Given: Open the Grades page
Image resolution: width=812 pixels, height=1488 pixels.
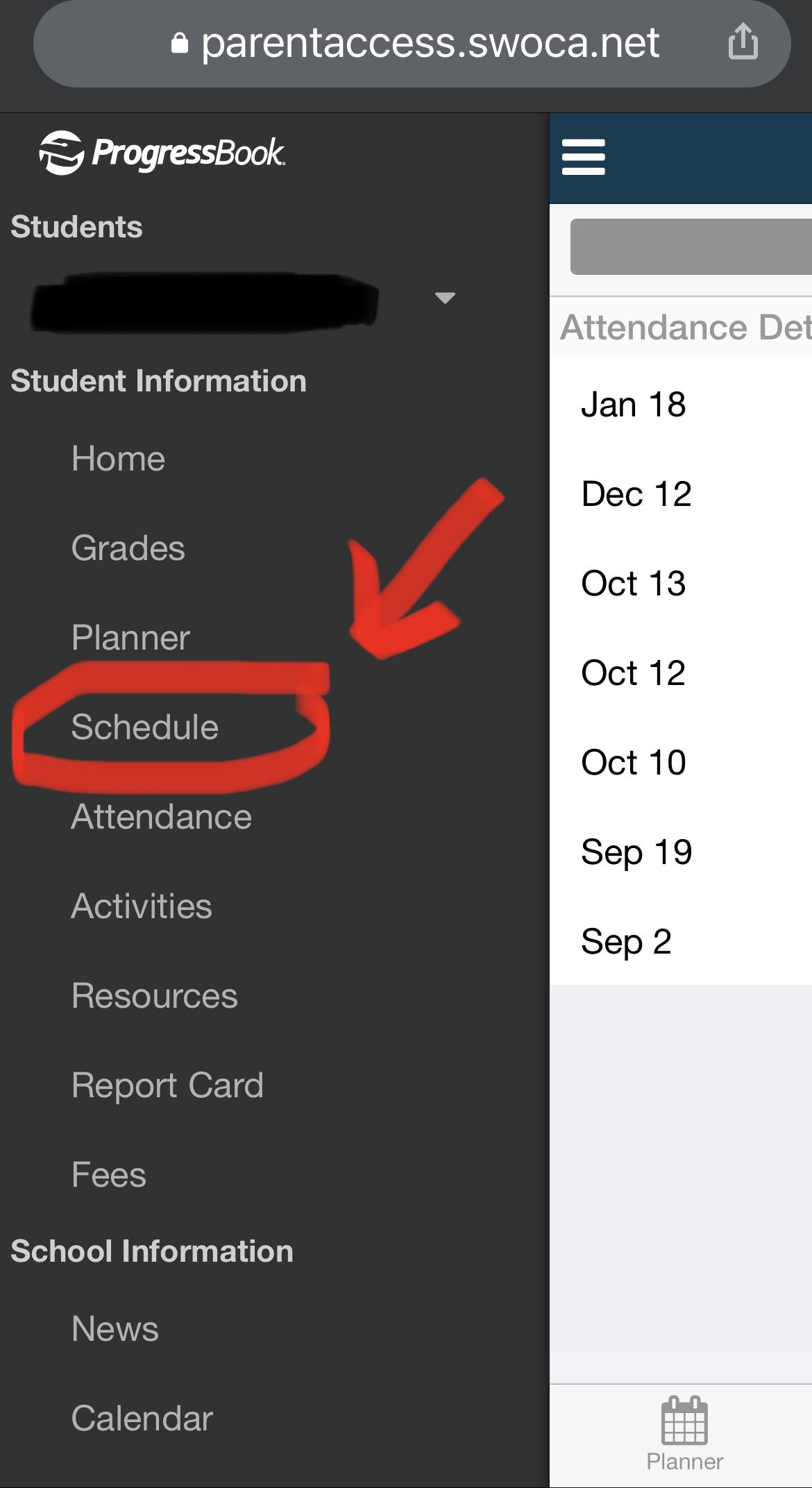Looking at the screenshot, I should (x=129, y=548).
